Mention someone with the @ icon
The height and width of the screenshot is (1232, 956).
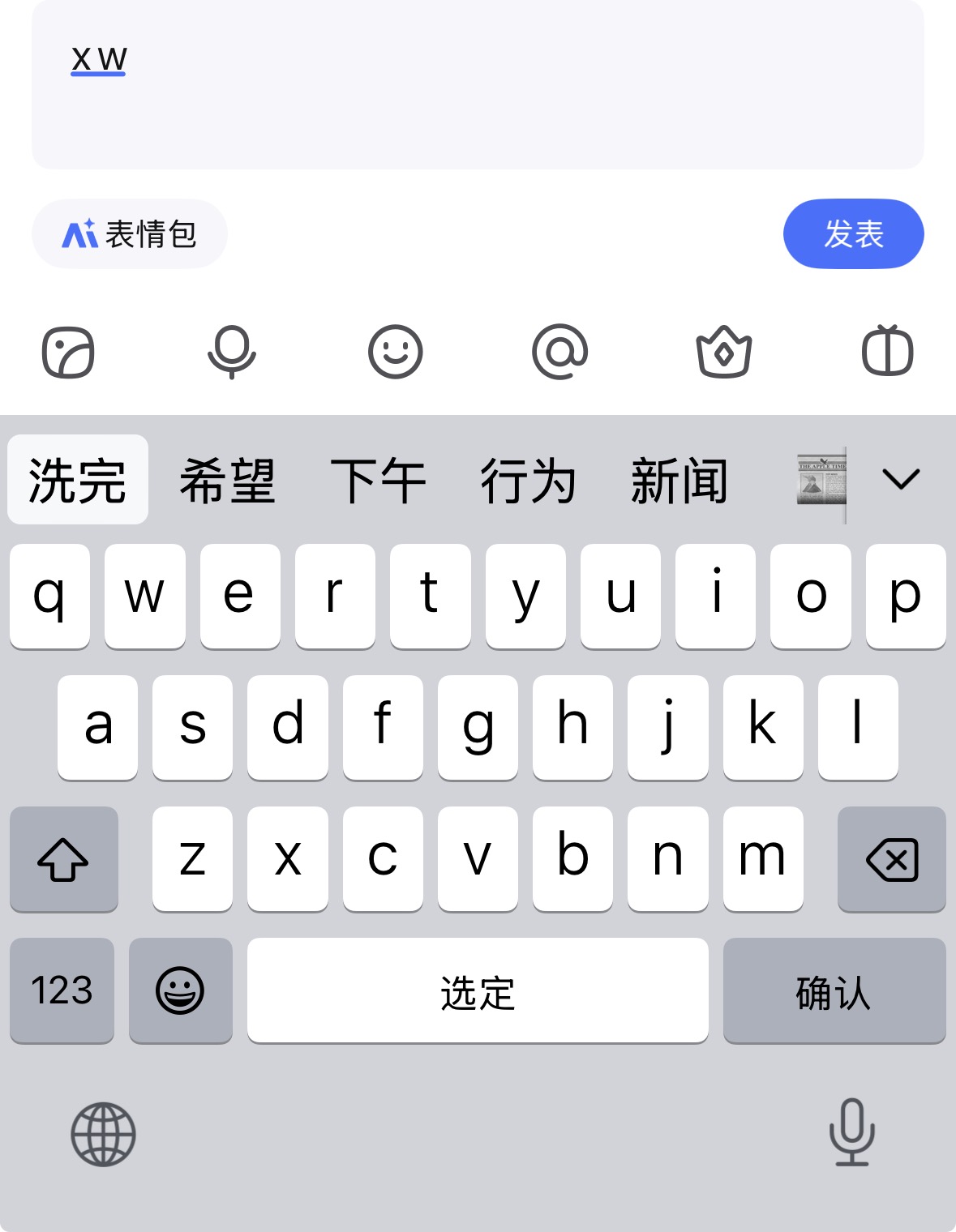tap(559, 353)
